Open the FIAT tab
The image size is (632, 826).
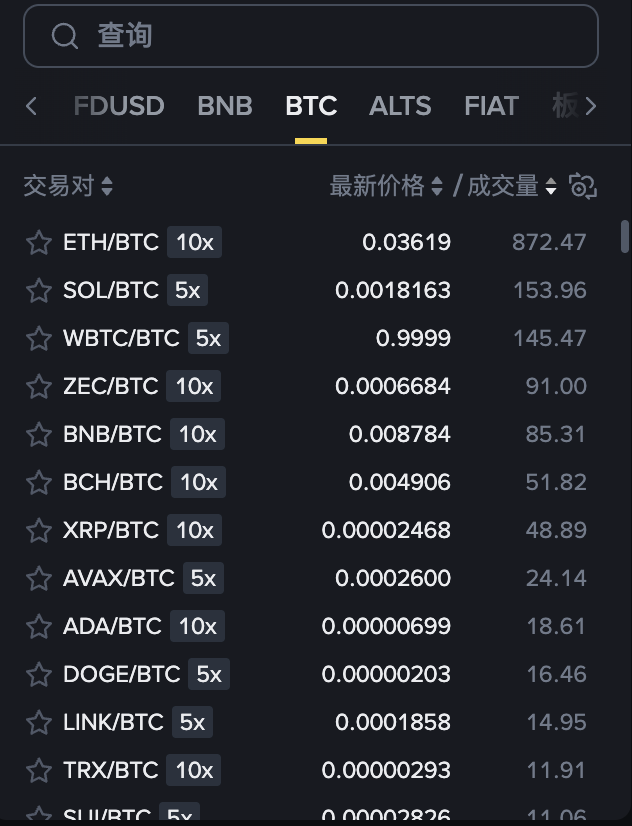(x=491, y=106)
